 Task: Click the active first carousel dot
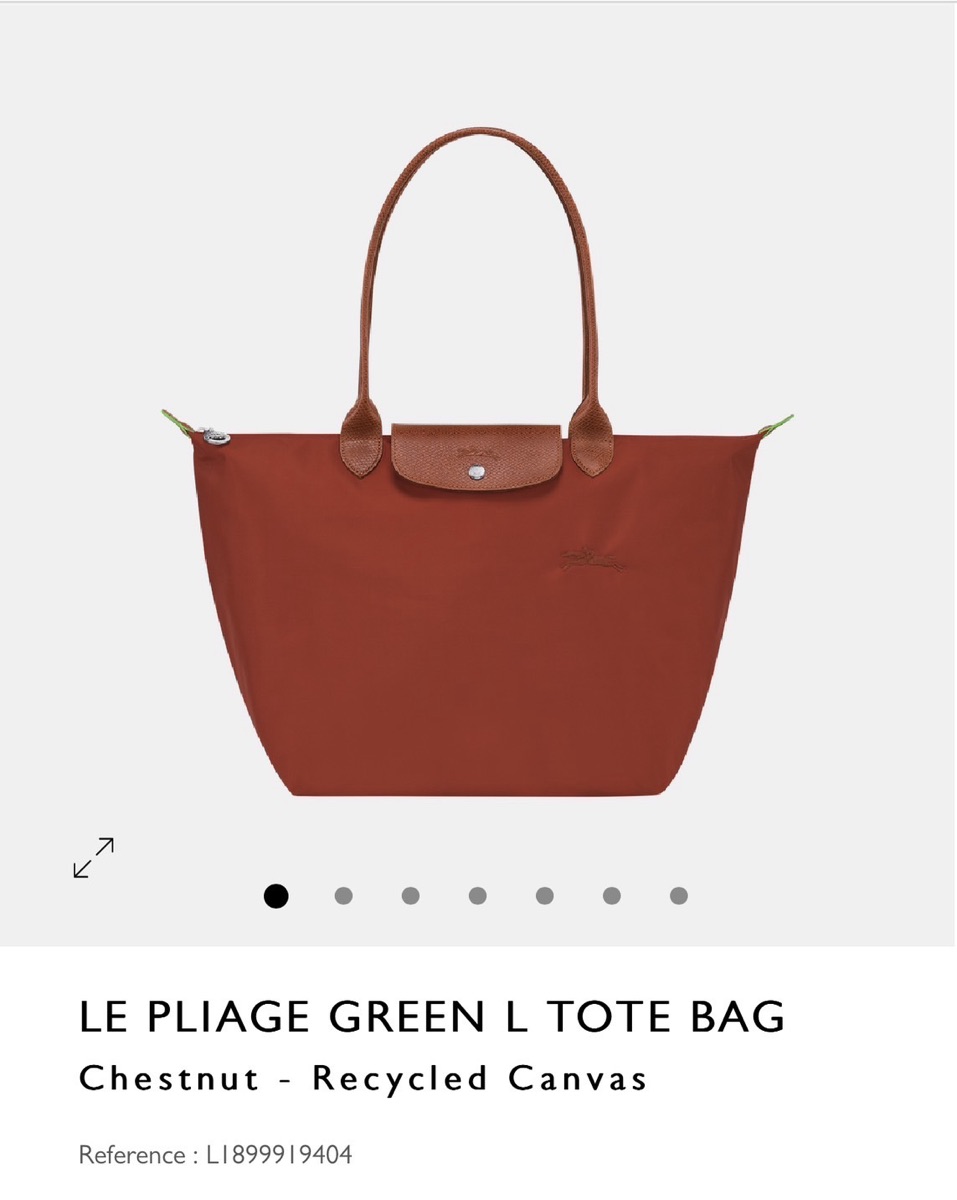pos(276,895)
